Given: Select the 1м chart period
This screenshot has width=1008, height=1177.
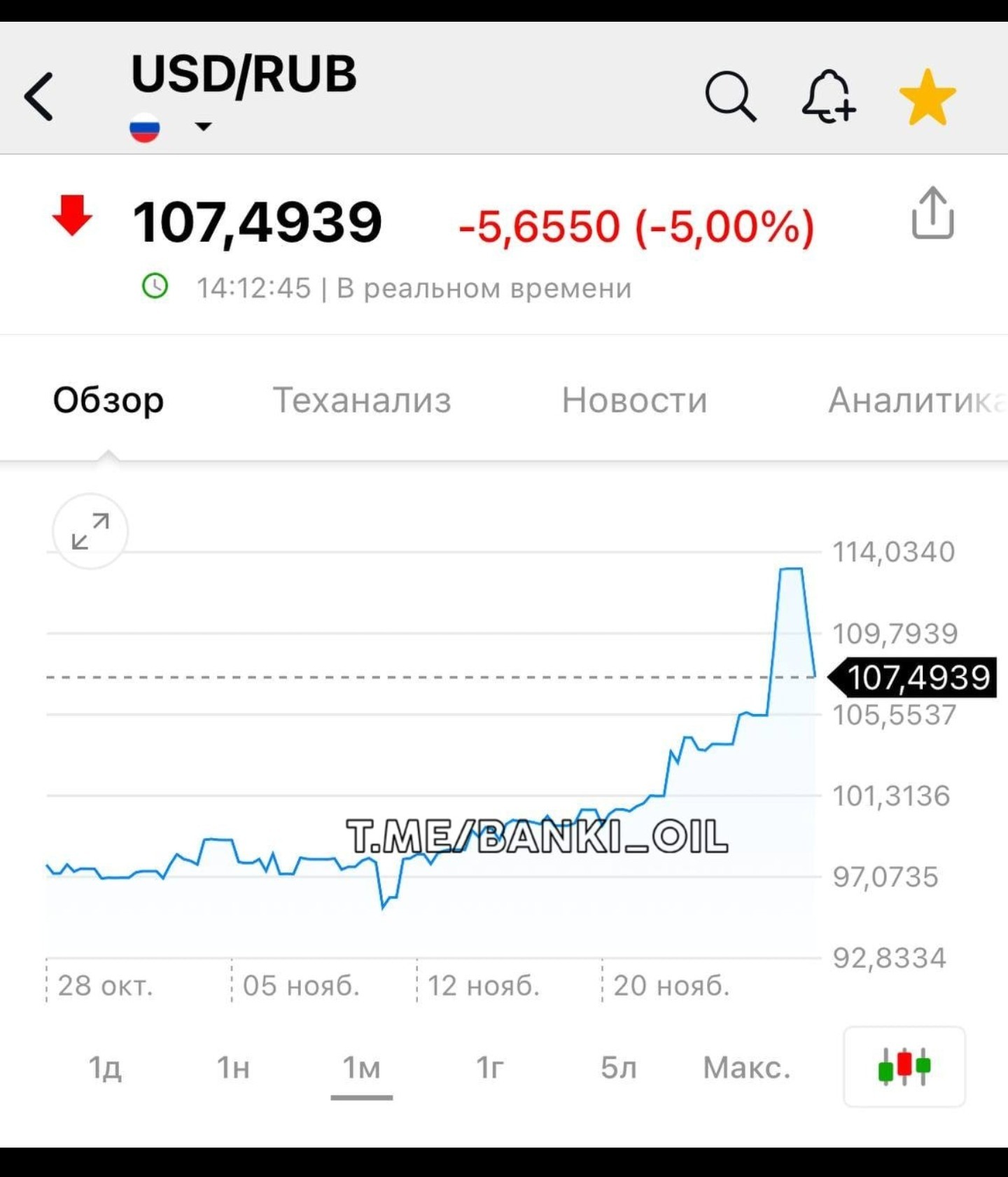Looking at the screenshot, I should click(x=361, y=1068).
